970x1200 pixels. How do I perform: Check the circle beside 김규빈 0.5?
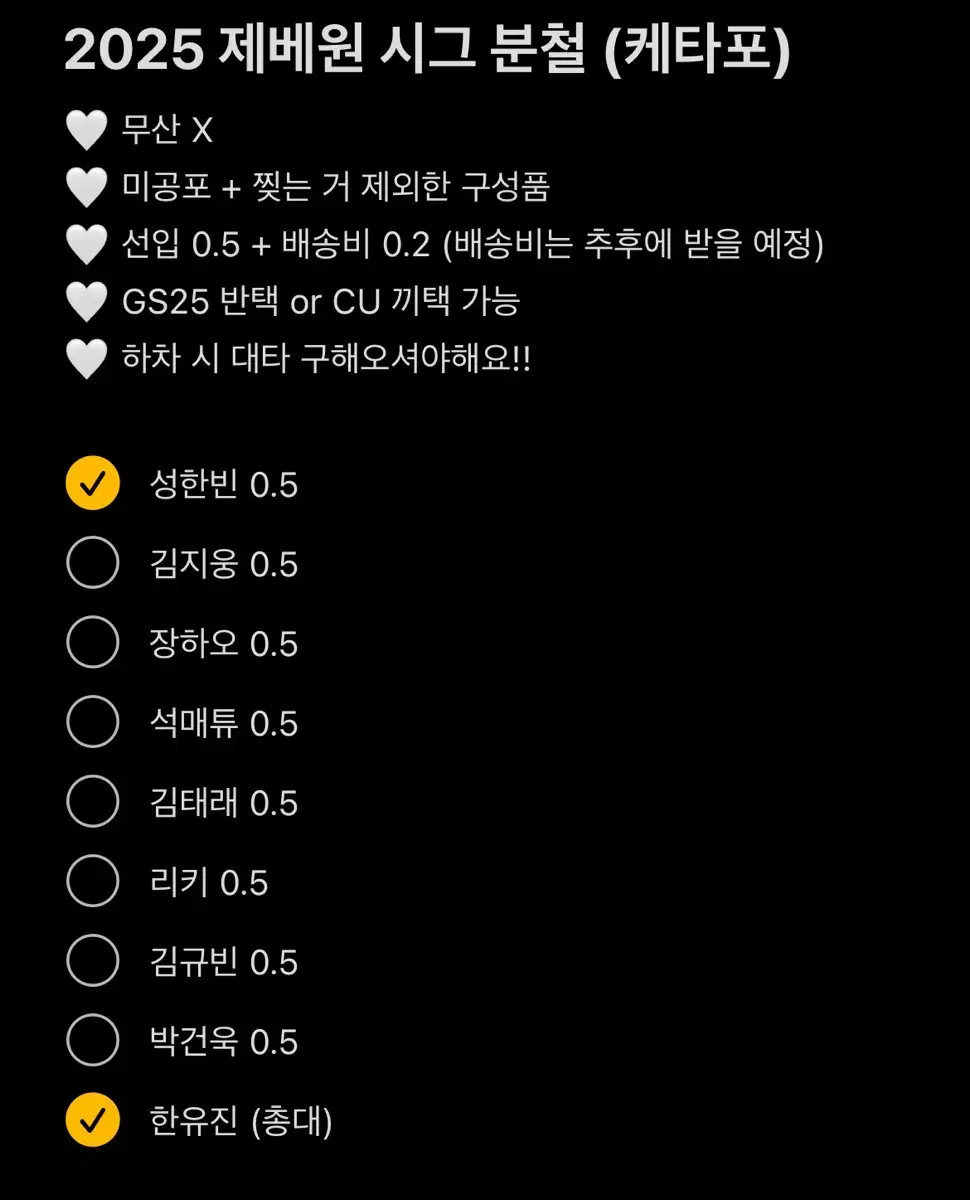(92, 963)
